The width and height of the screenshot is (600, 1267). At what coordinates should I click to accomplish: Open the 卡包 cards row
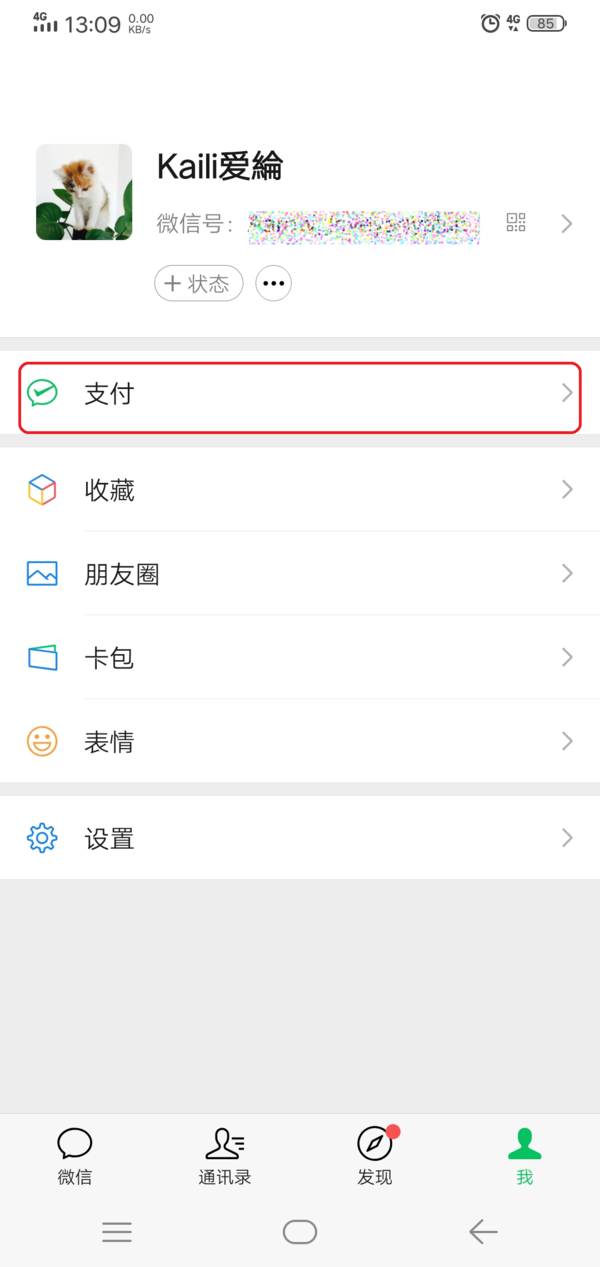(x=300, y=658)
